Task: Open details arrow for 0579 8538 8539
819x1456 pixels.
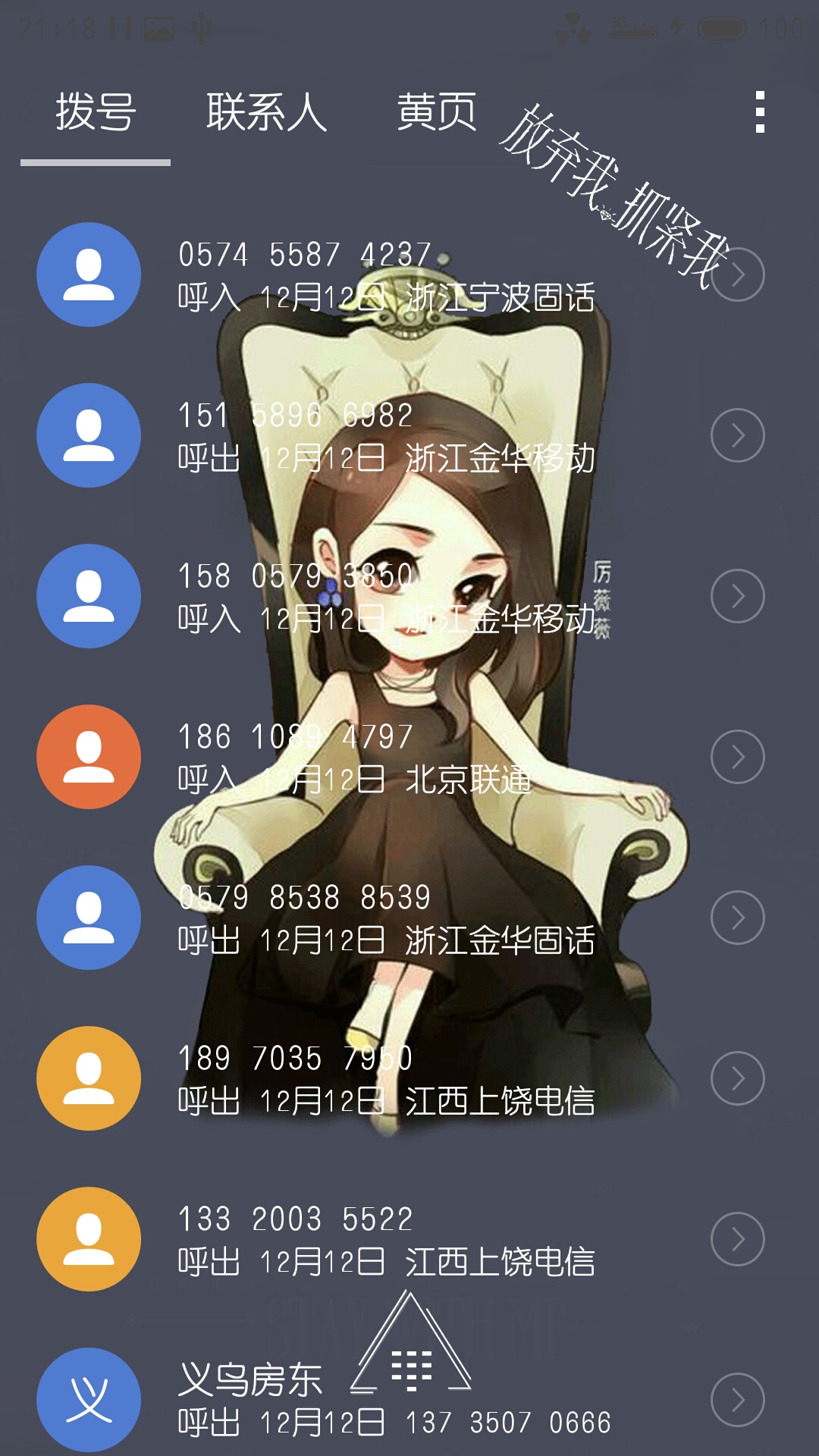Action: tap(737, 918)
